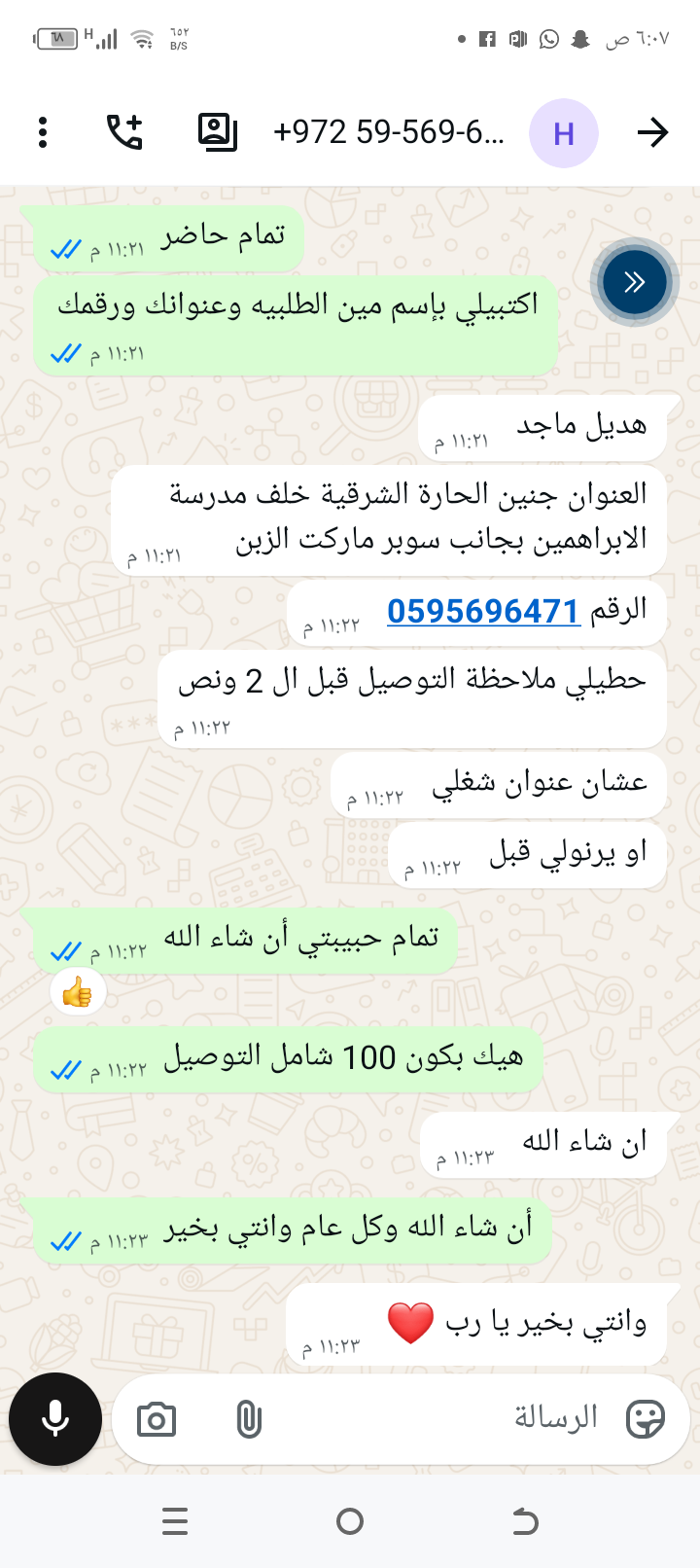Open recent apps from the navigation bar

tap(176, 1521)
